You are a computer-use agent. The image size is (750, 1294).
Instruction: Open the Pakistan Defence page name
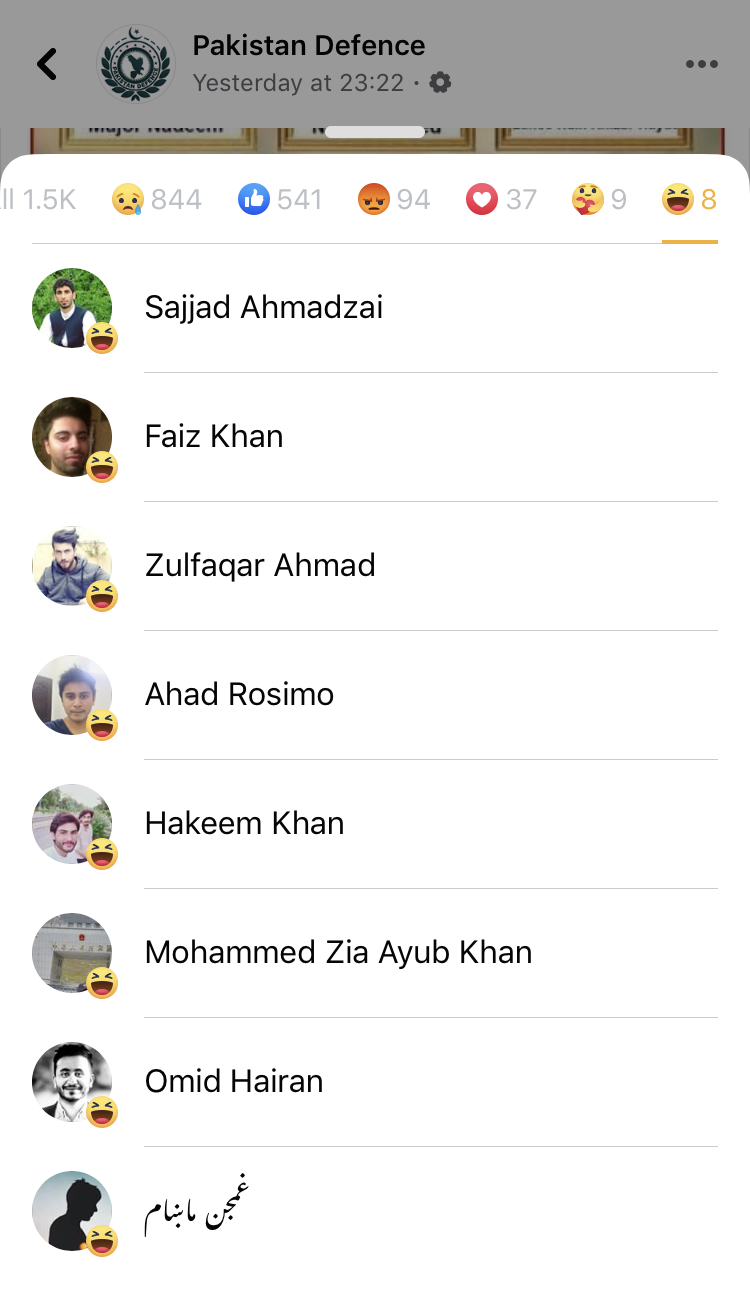coord(309,45)
